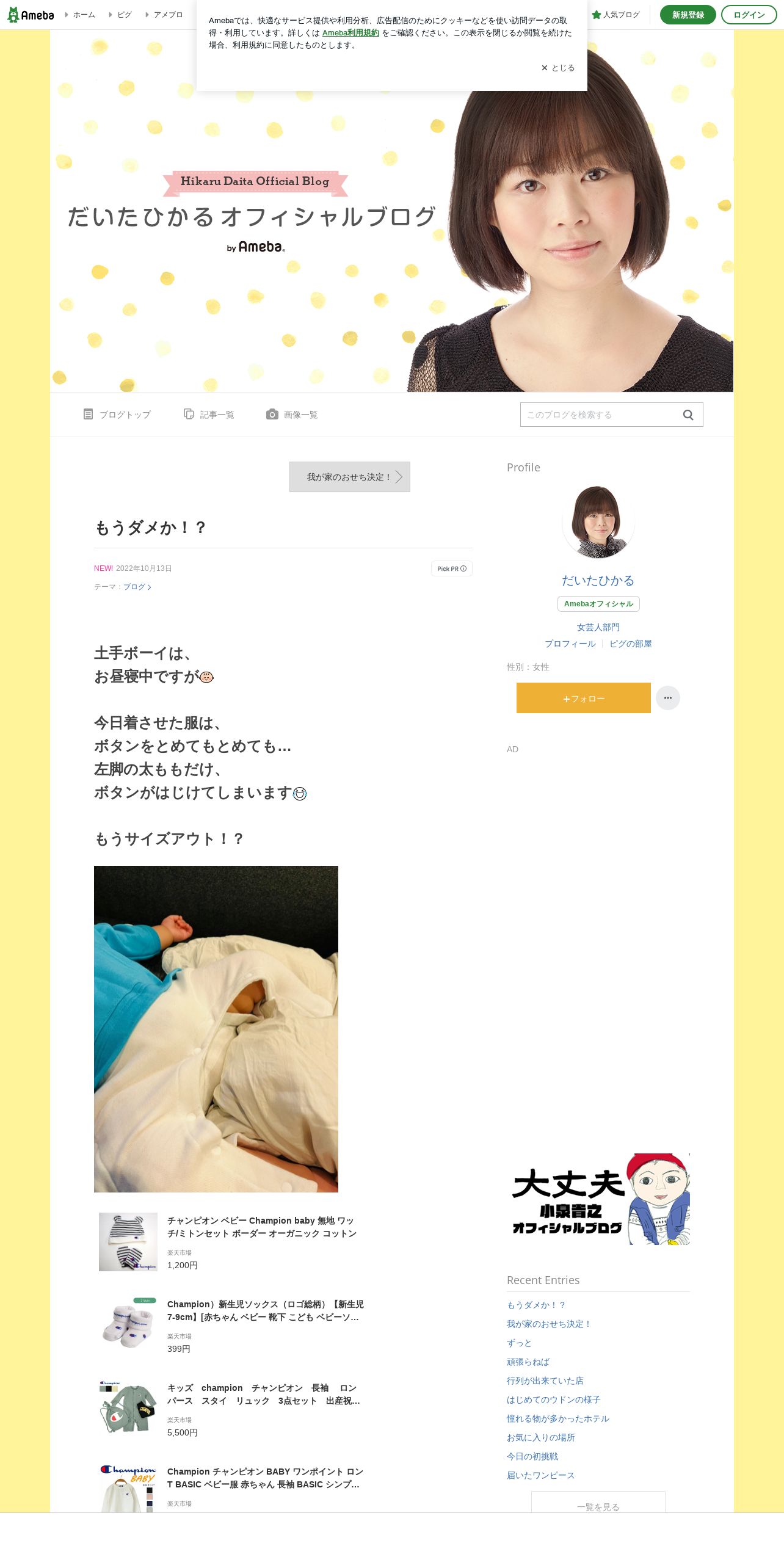Open the 記事一覧 list
784x1568 pixels.
click(209, 415)
